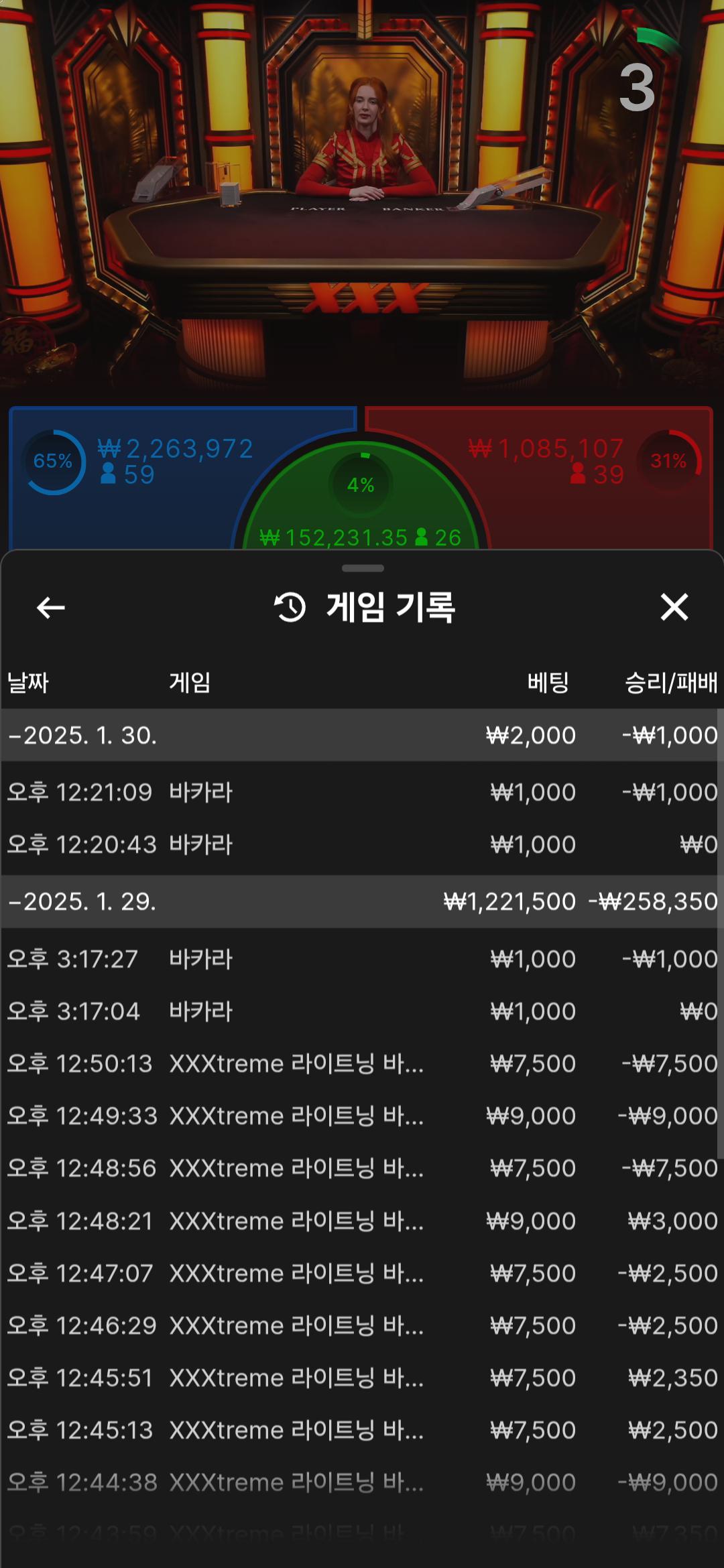View details of the 오후 3:17:04 바카라 round
Viewport: 724px width, 1568px height.
point(362,1011)
